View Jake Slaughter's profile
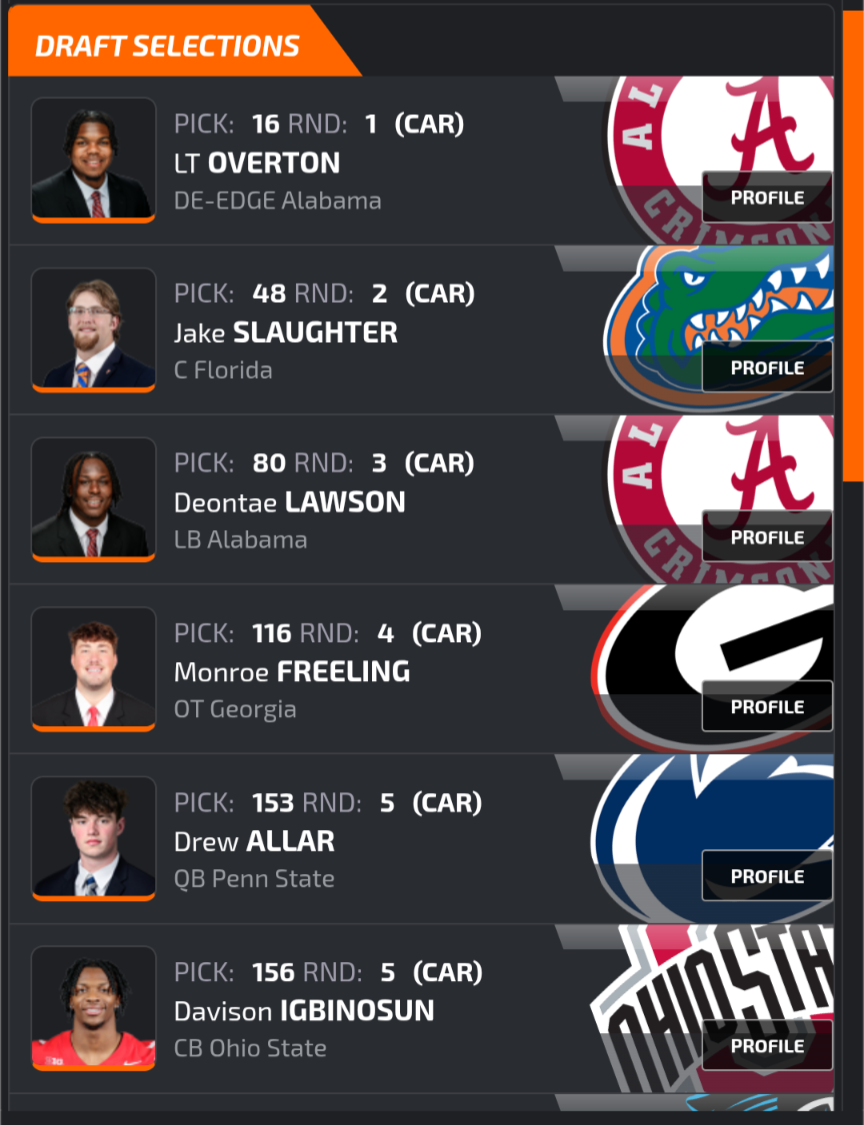This screenshot has width=864, height=1125. tap(767, 368)
